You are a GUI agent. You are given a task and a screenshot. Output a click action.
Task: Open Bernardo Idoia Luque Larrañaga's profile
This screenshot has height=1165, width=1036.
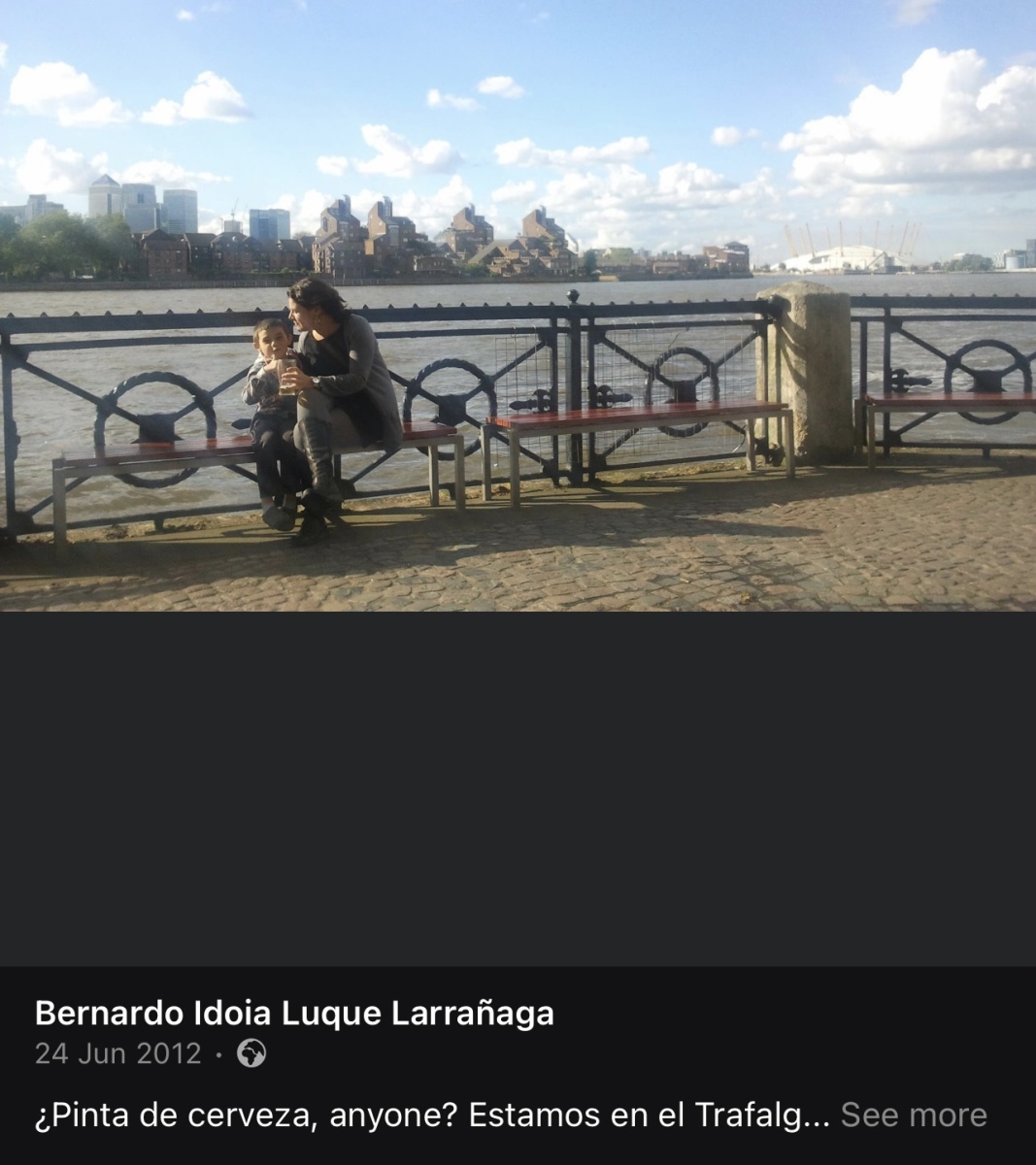[x=294, y=1013]
